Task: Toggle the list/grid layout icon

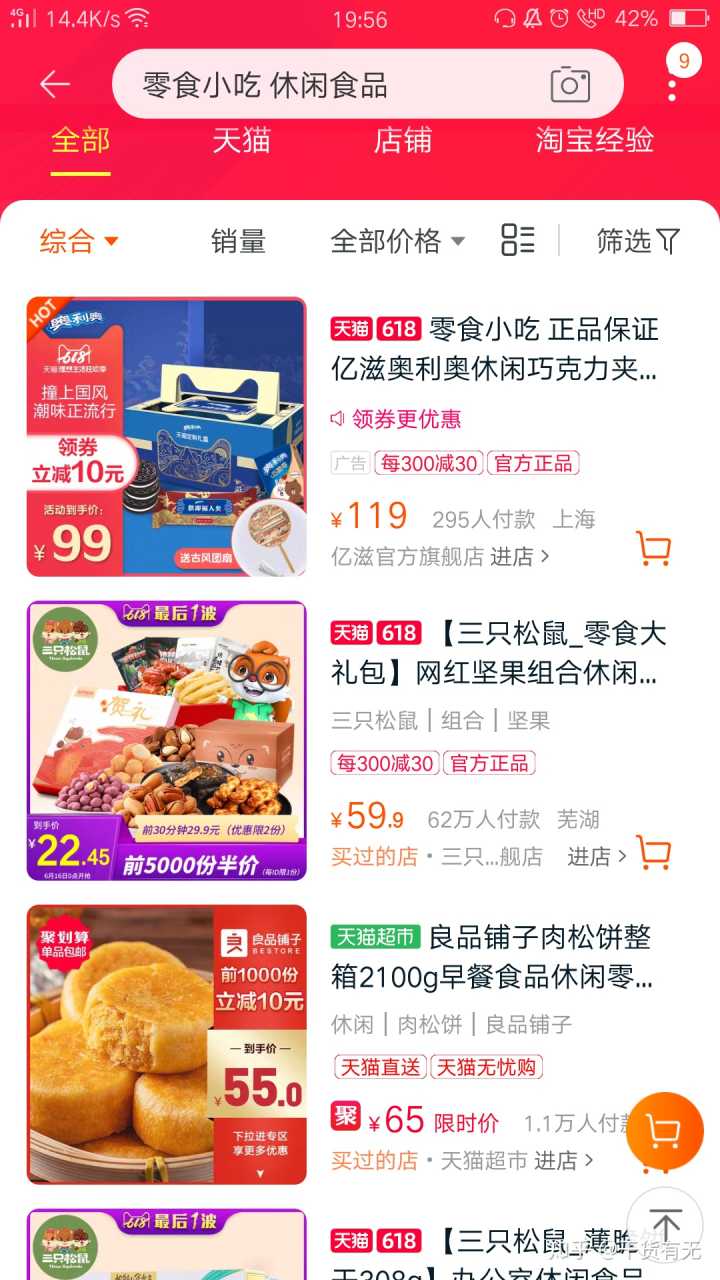Action: click(517, 240)
